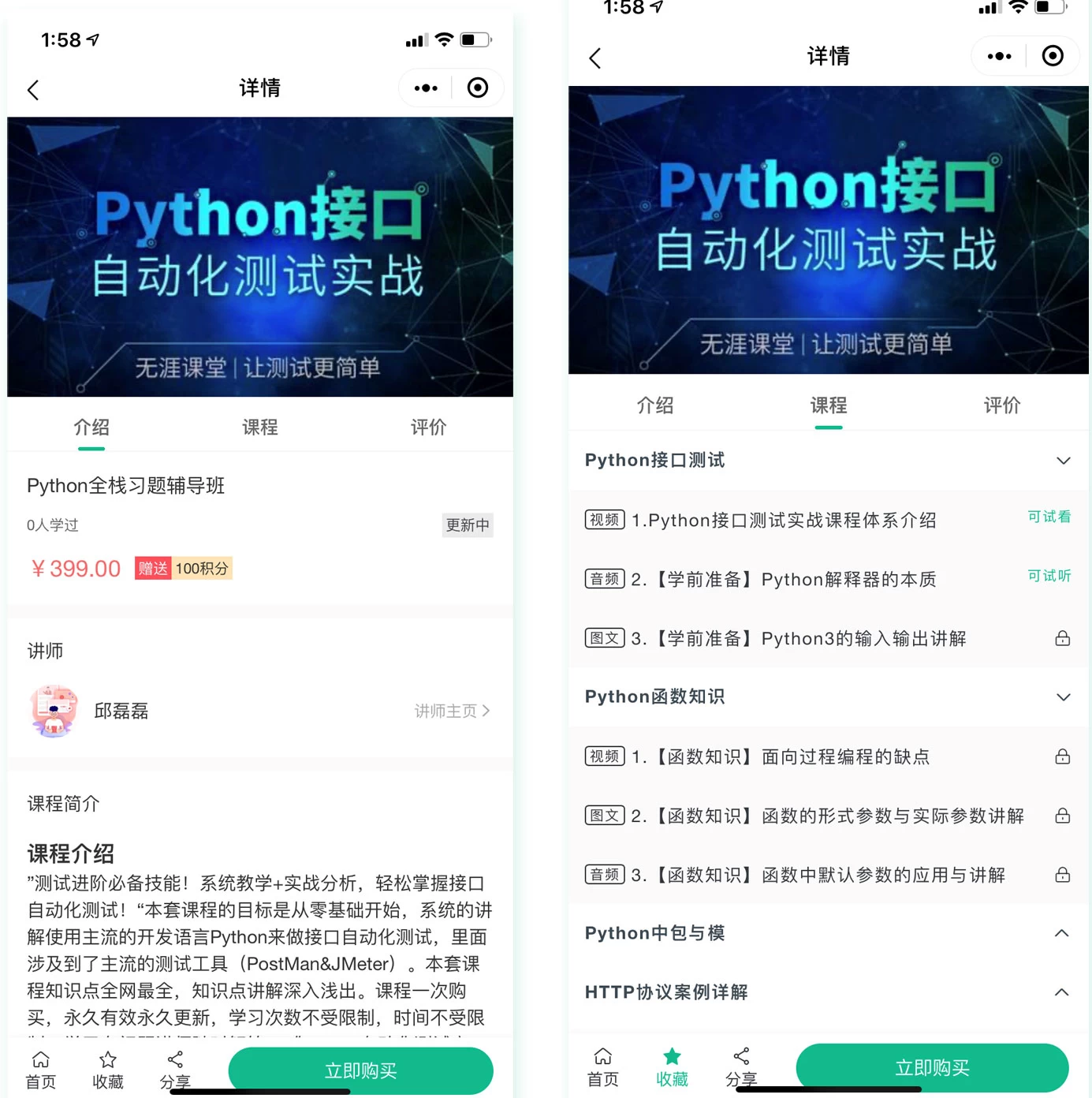Image resolution: width=1092 pixels, height=1098 pixels.
Task: Tap 可试听 to preview the audio lesson
Action: [1049, 576]
